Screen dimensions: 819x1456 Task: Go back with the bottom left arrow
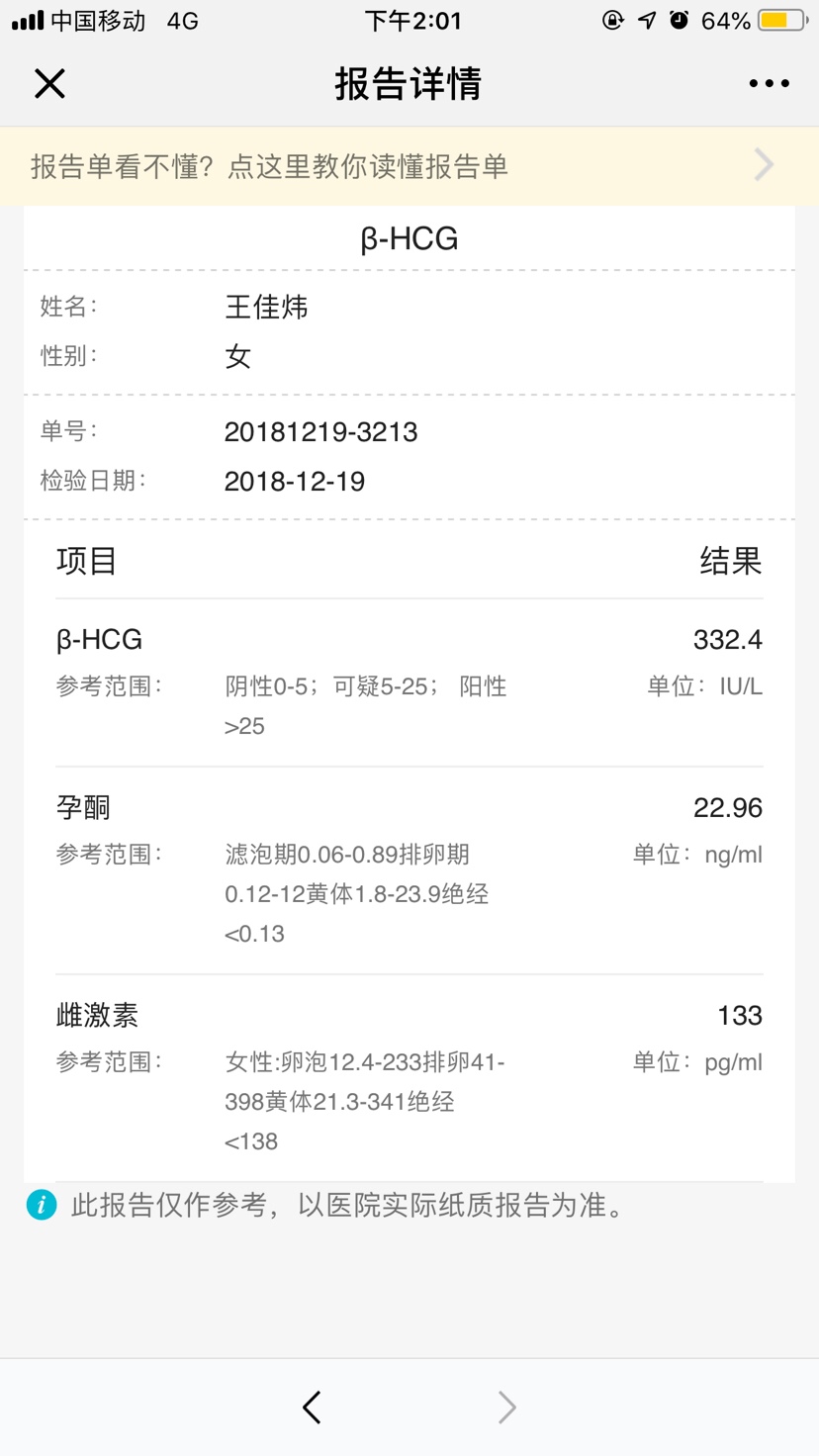coord(313,1407)
